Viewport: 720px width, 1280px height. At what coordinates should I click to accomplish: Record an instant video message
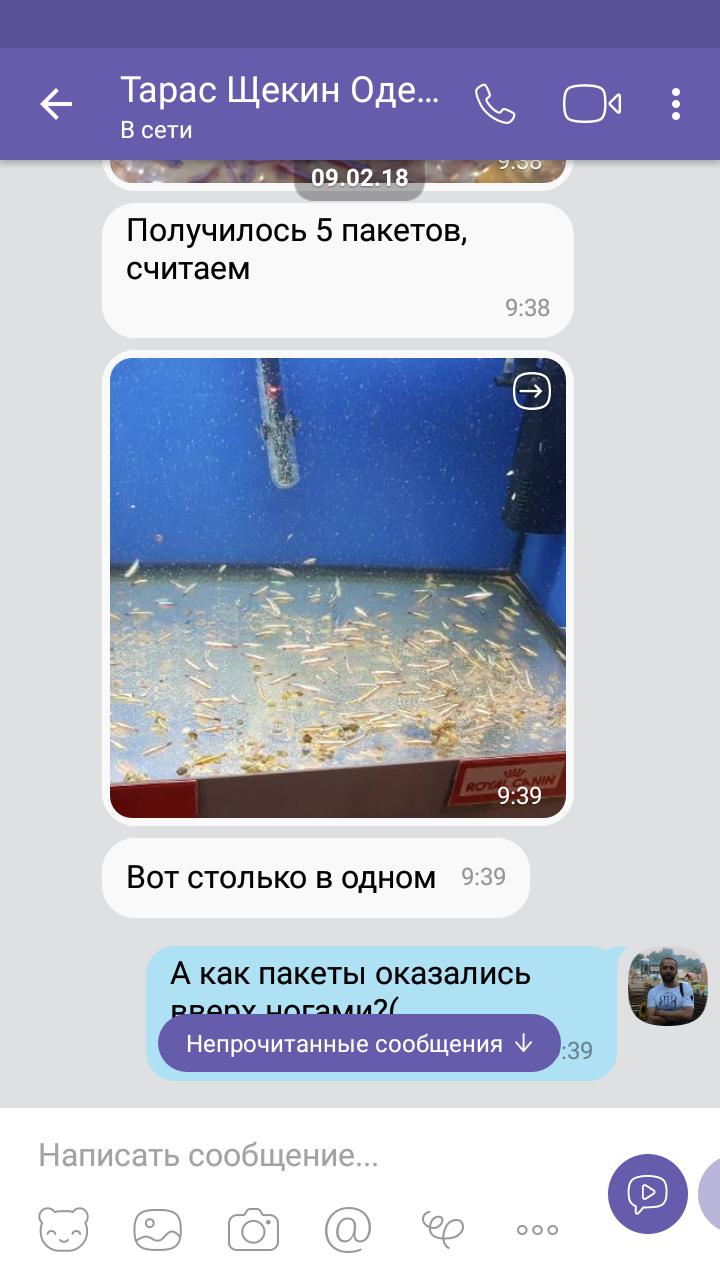(x=648, y=1194)
